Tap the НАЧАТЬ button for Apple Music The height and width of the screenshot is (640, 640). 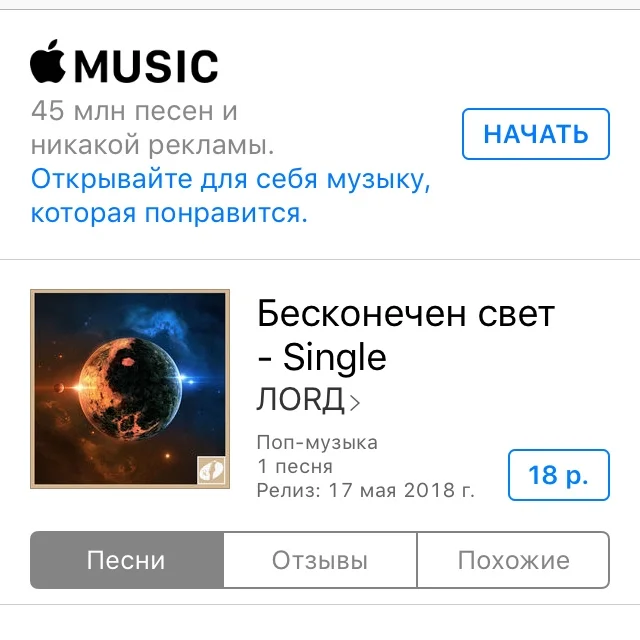(535, 134)
